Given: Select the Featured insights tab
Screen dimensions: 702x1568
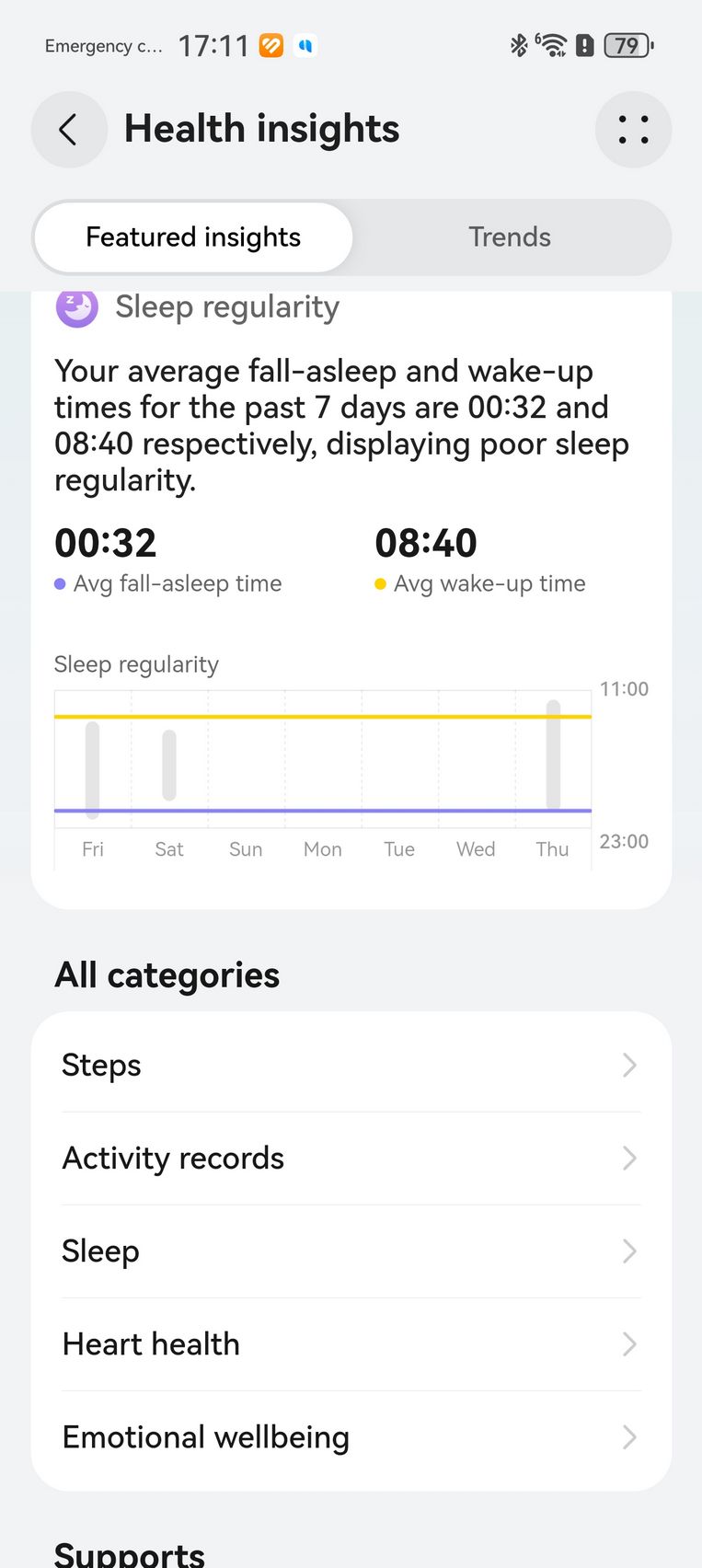Looking at the screenshot, I should coord(193,237).
